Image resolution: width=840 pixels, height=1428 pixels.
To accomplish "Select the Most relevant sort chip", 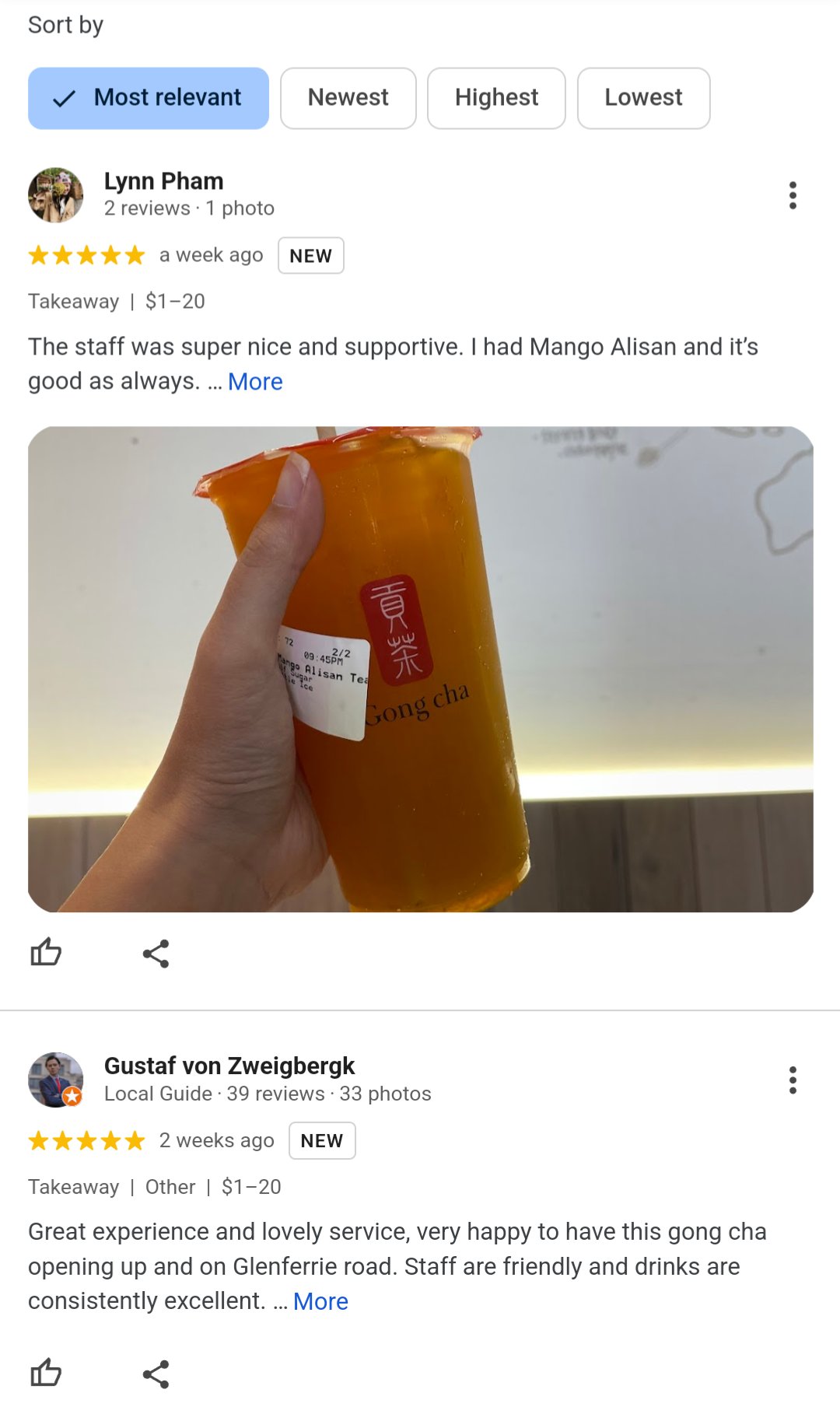I will coord(149,98).
